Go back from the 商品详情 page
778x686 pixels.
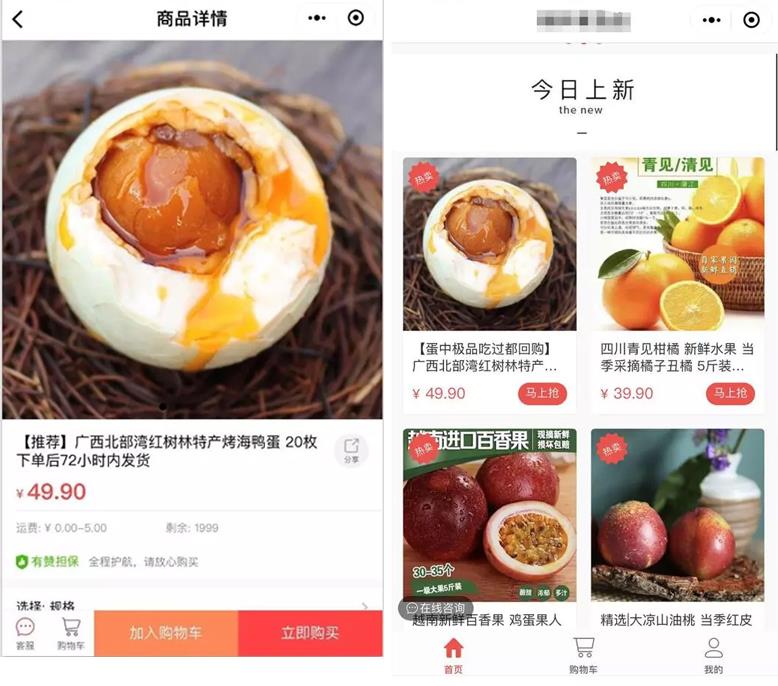pyautogui.click(x=18, y=19)
